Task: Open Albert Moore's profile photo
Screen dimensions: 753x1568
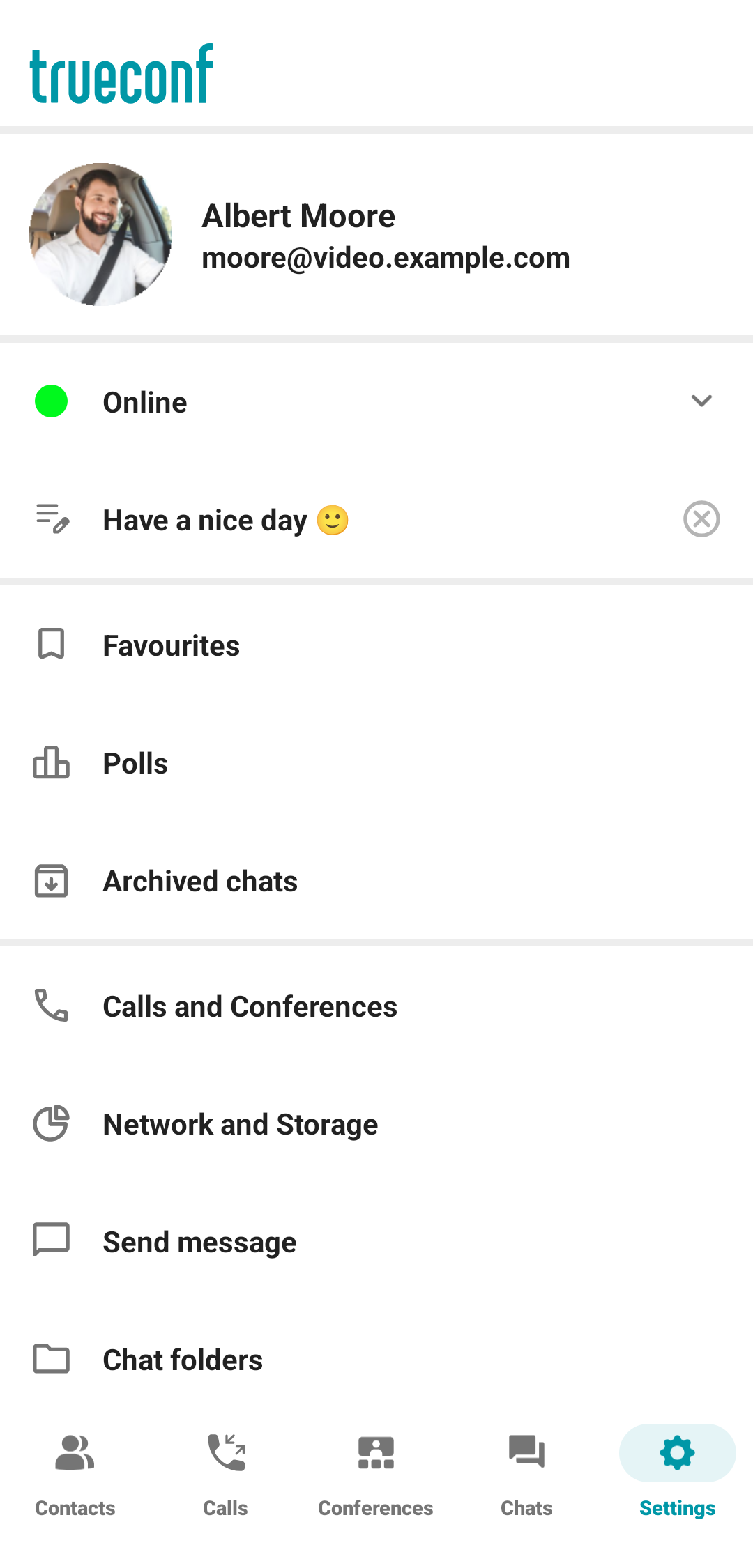Action: click(101, 234)
